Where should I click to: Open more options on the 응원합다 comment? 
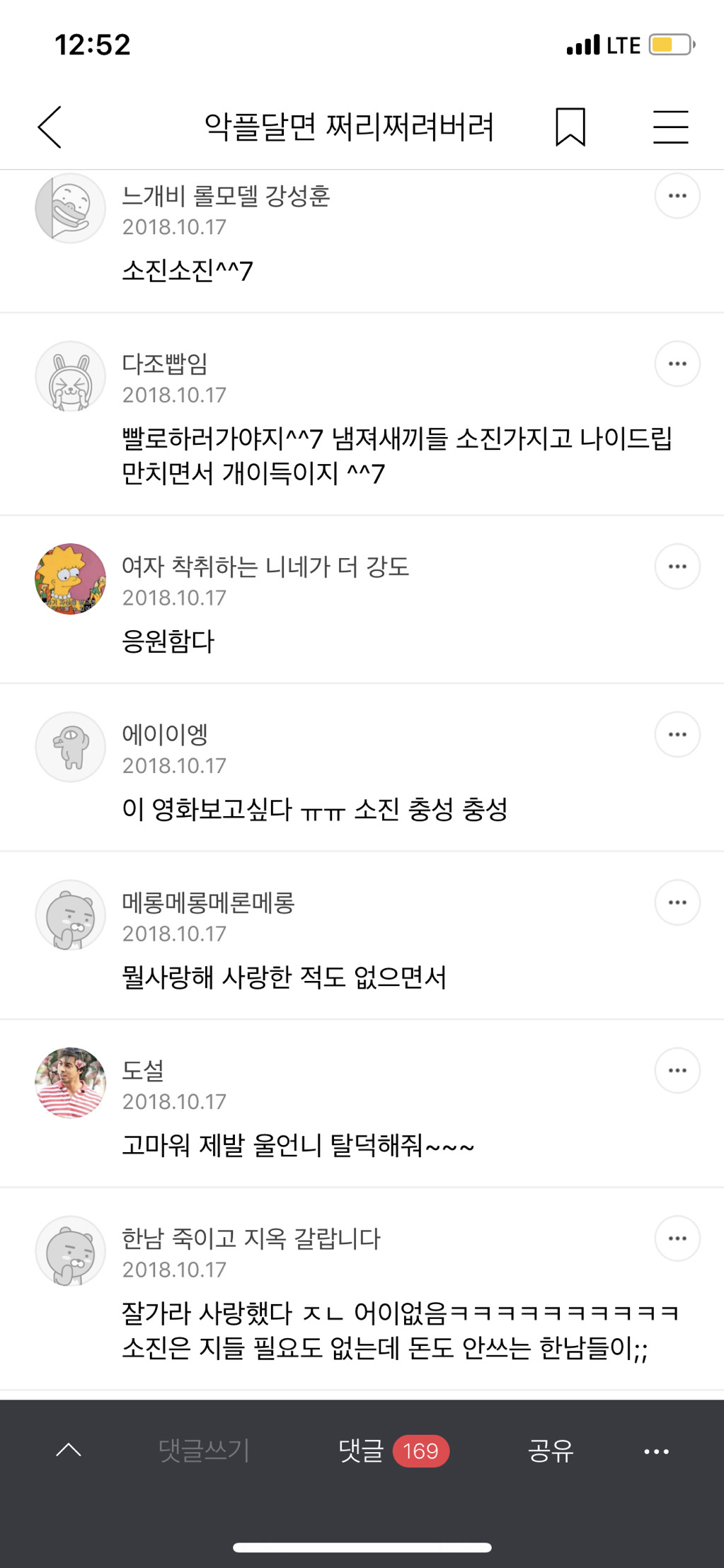(677, 567)
